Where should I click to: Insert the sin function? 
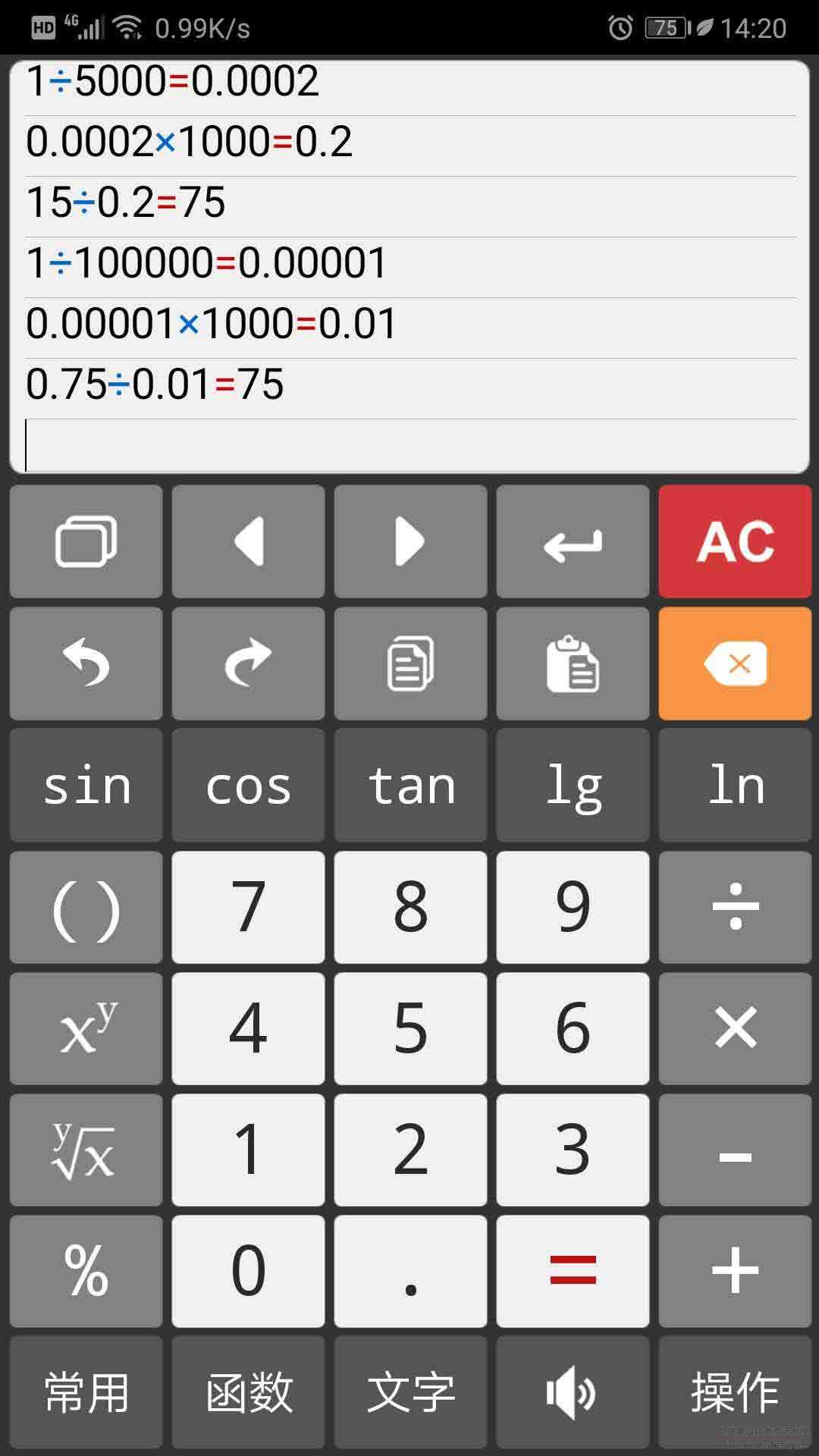[x=86, y=785]
